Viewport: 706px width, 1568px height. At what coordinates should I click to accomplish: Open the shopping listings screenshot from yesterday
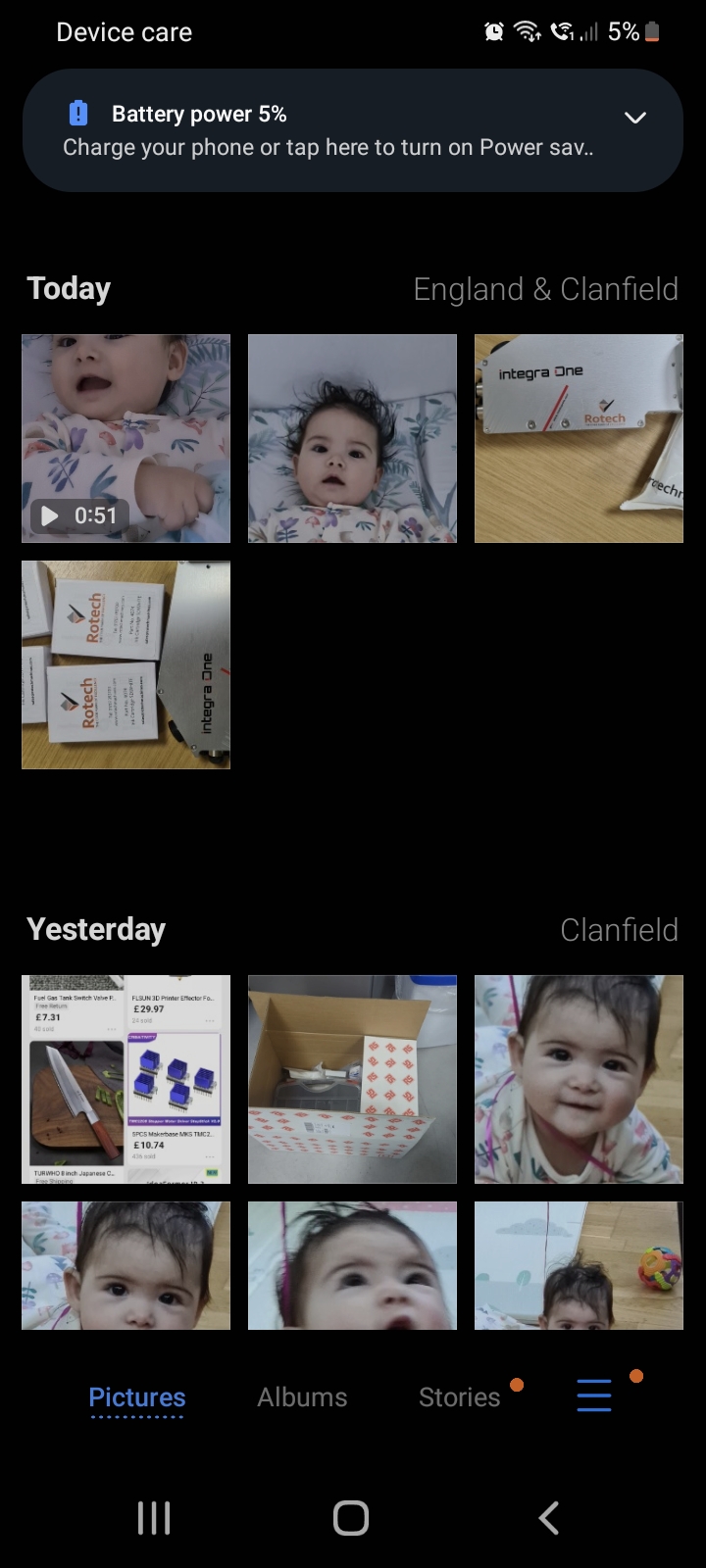pos(126,1078)
